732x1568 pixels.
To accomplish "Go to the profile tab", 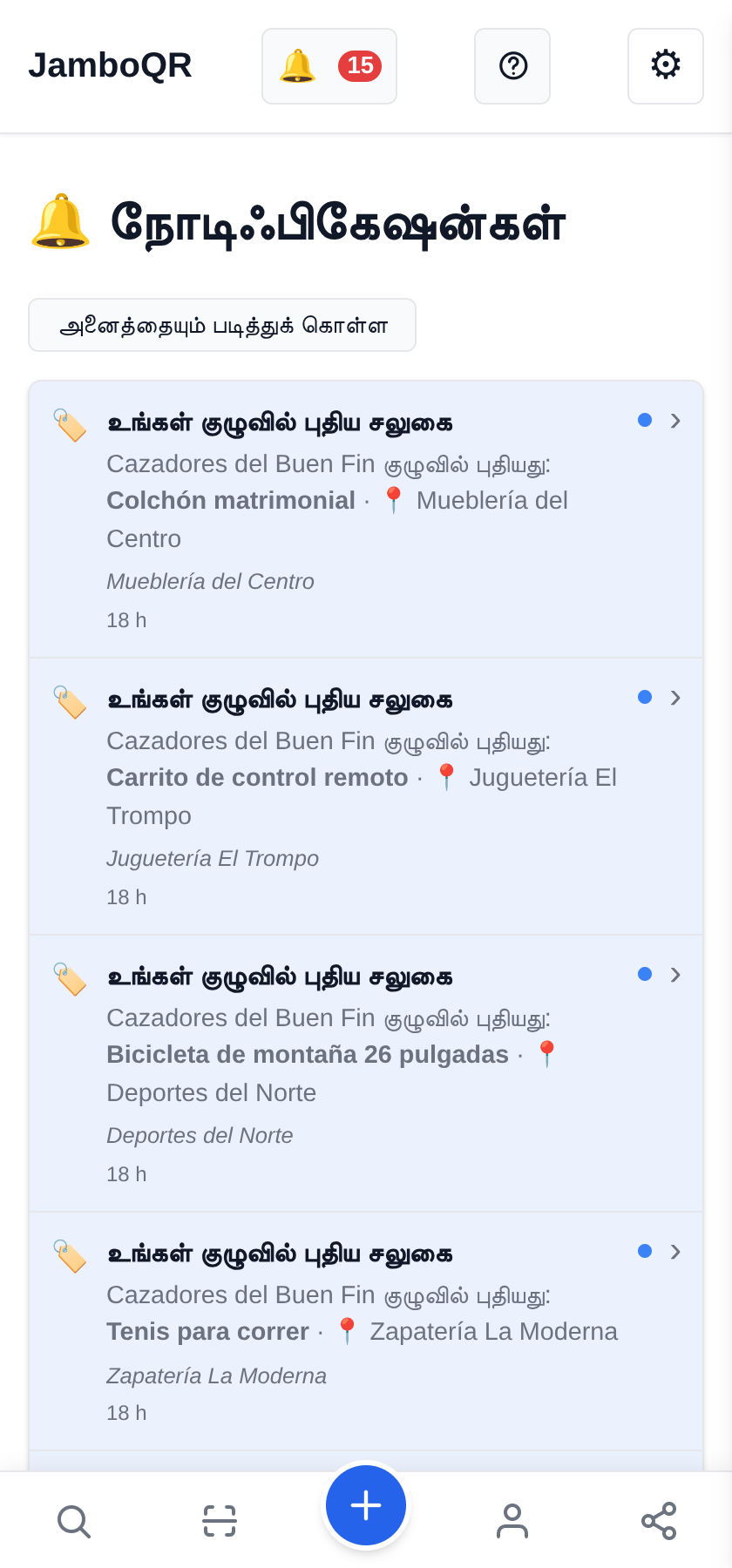I will 512,1521.
